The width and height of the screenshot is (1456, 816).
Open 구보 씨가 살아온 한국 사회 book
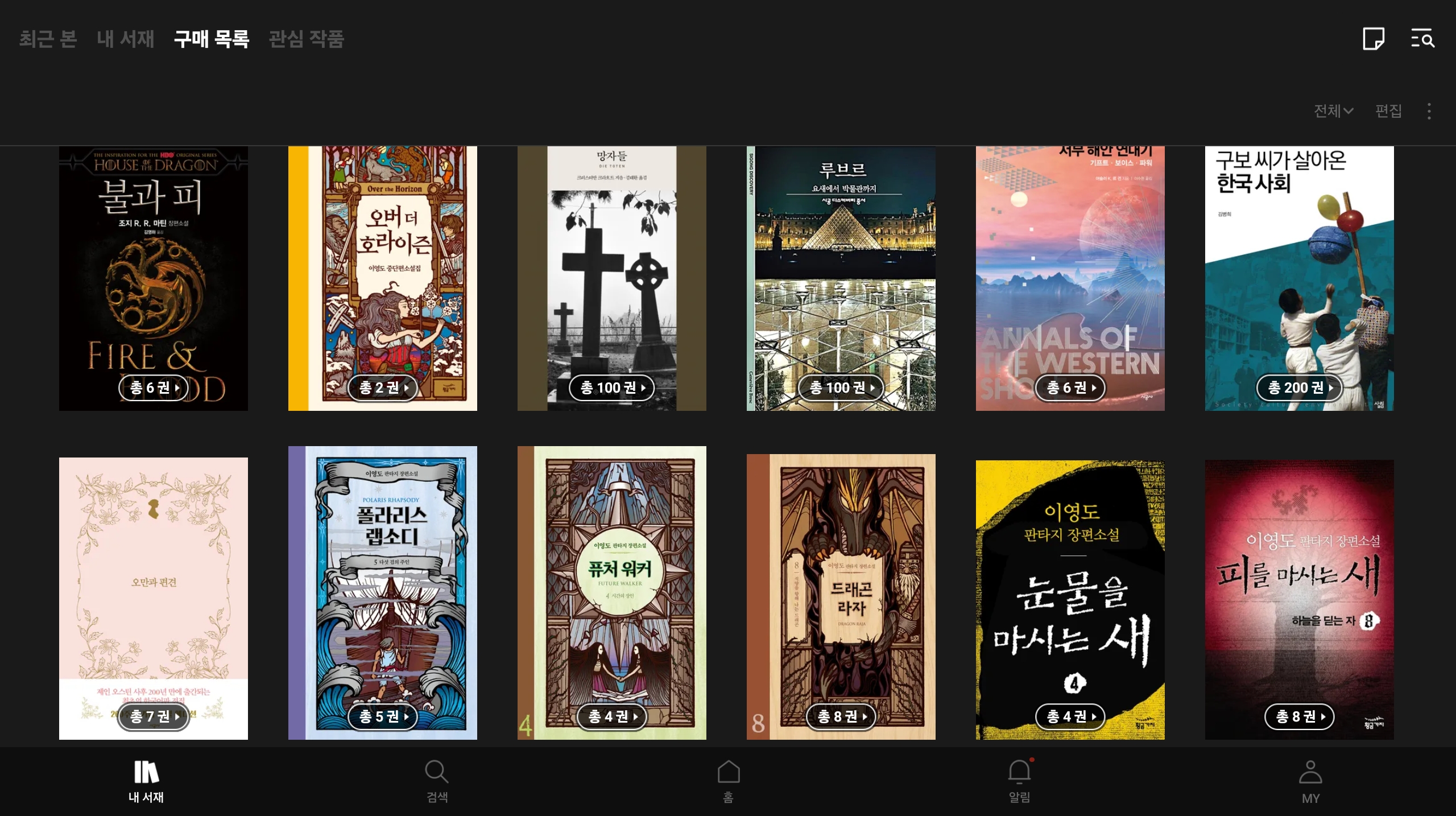tap(1299, 278)
